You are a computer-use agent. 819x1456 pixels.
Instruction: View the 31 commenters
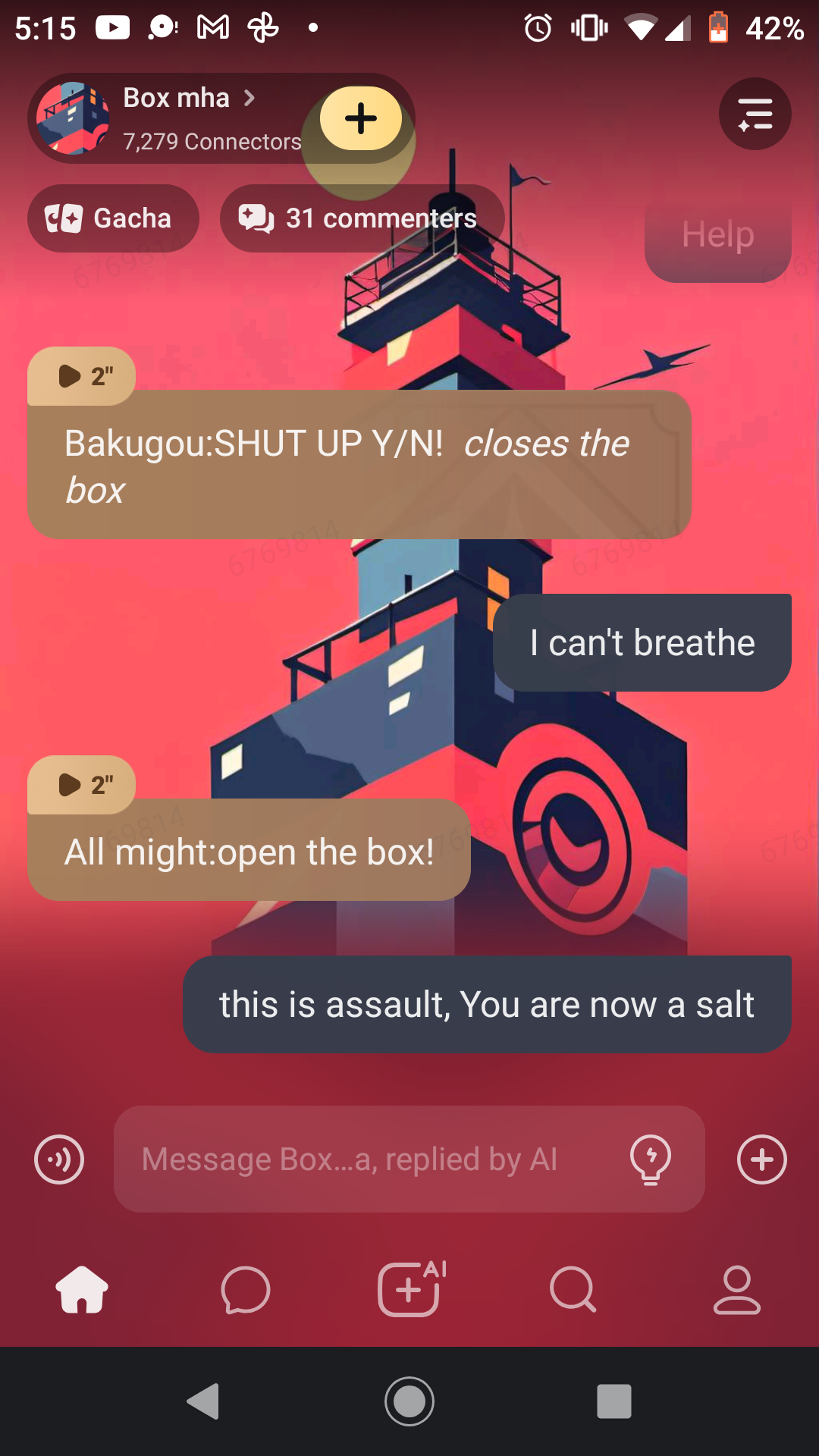click(361, 218)
